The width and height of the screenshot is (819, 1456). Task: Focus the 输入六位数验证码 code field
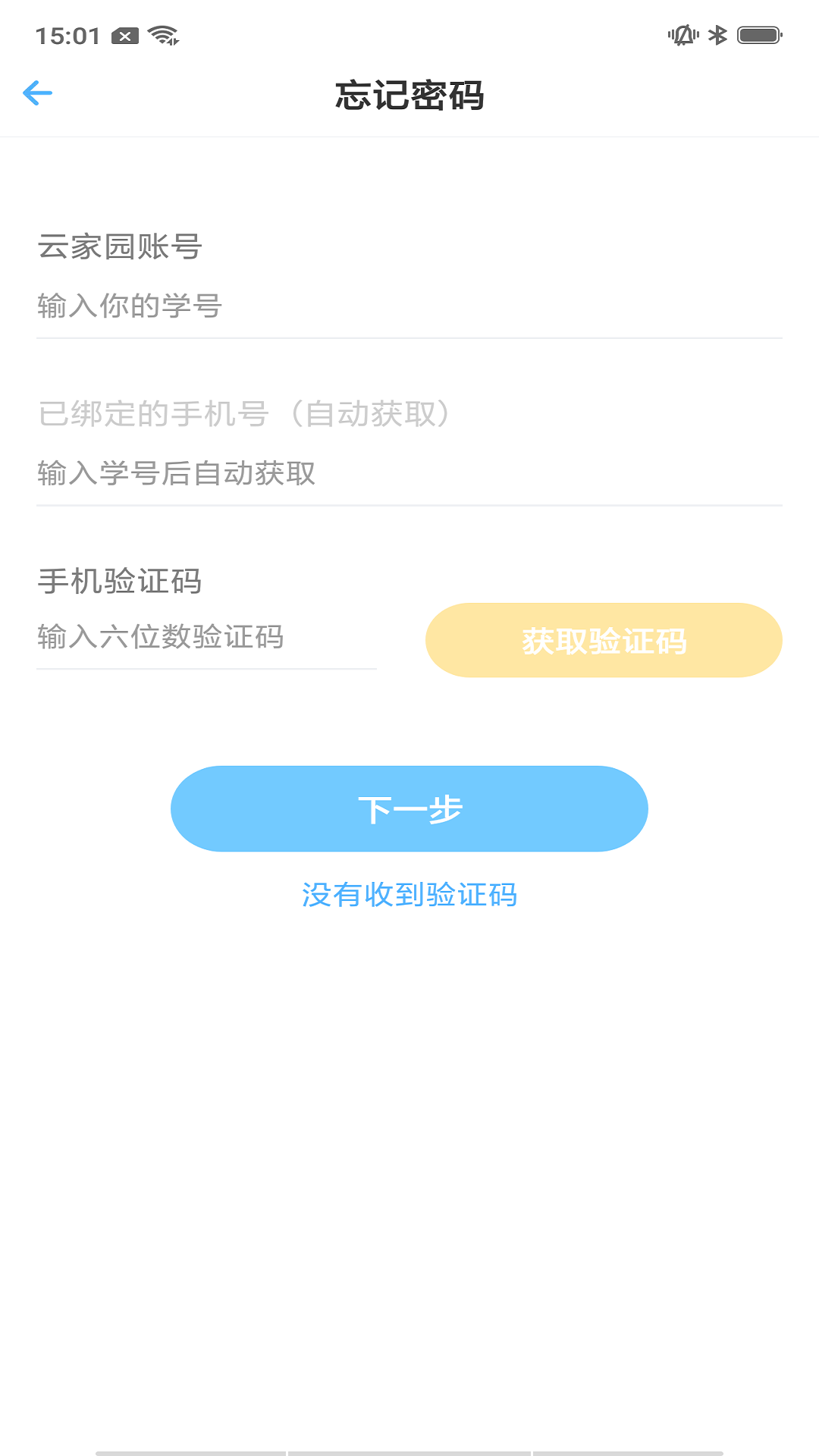[x=205, y=637]
